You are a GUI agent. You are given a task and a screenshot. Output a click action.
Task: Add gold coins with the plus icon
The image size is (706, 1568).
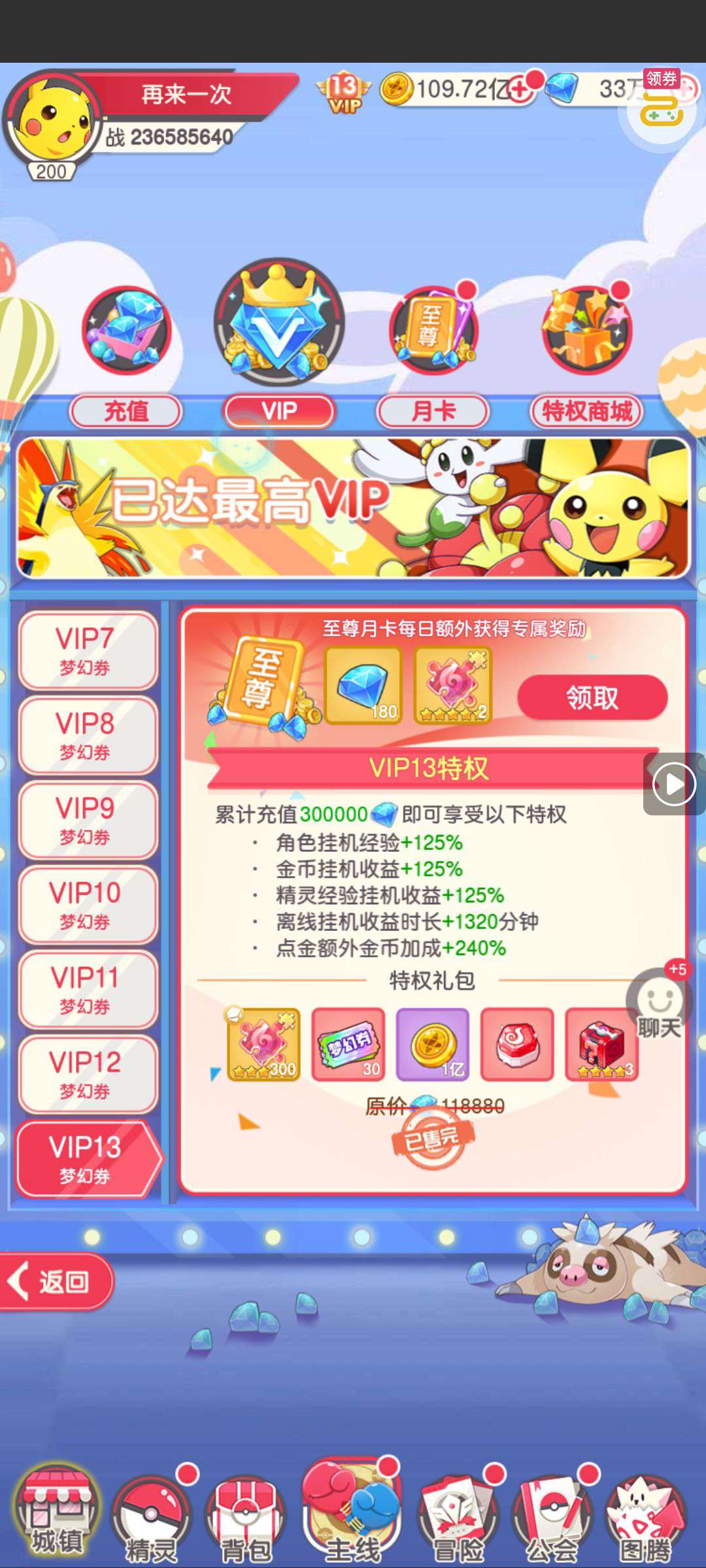click(x=521, y=90)
